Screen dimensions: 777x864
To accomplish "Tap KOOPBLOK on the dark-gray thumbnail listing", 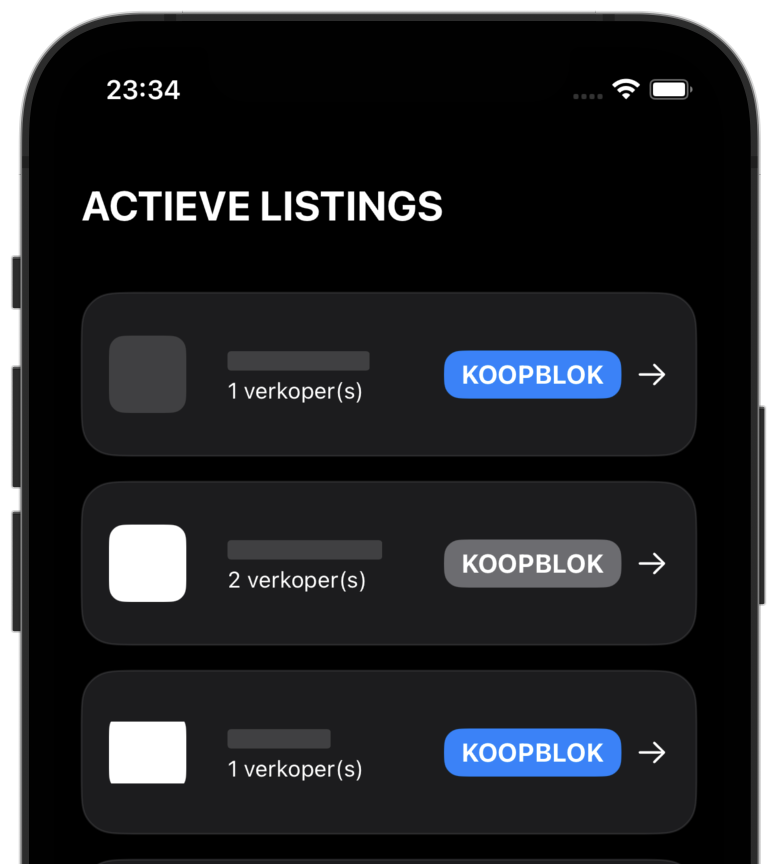I will (x=532, y=374).
